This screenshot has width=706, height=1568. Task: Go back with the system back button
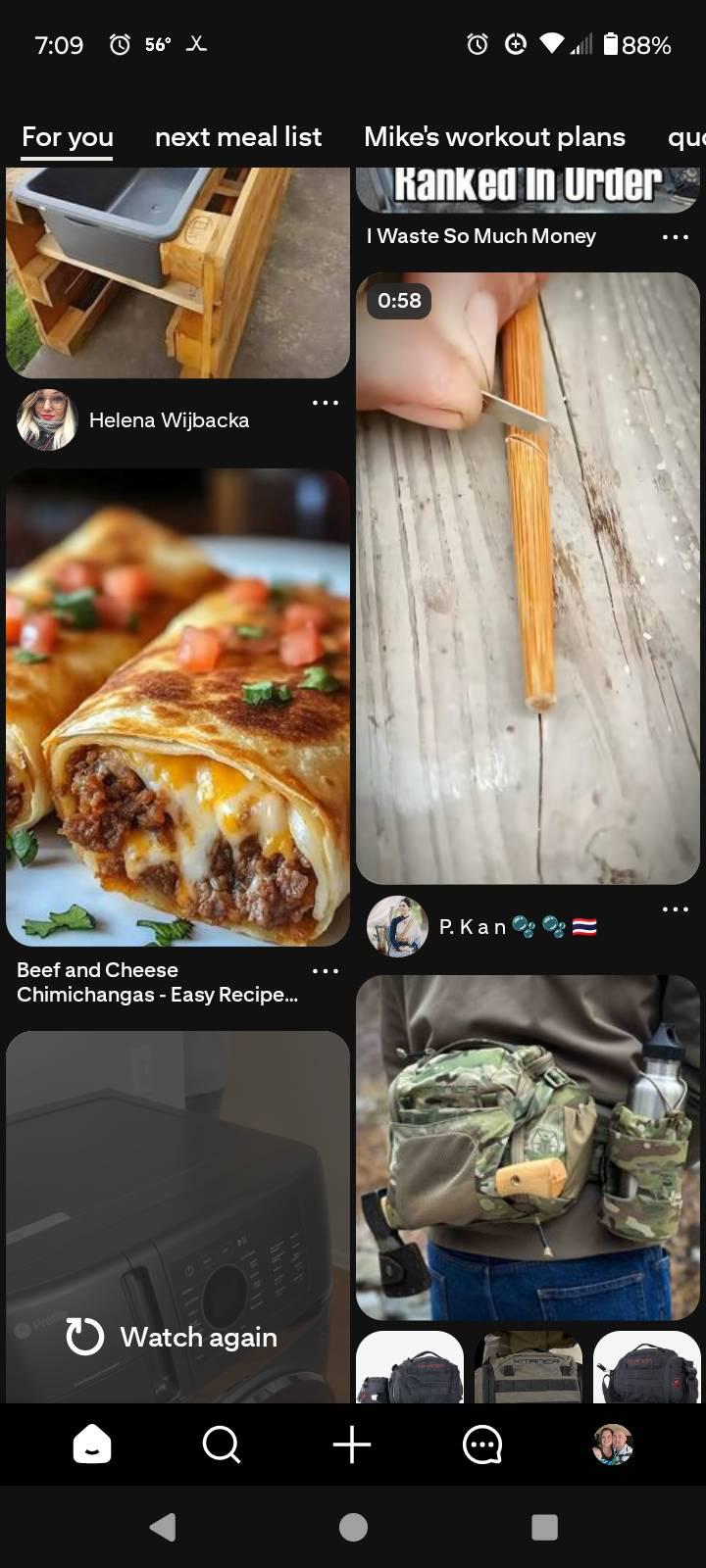(163, 1527)
